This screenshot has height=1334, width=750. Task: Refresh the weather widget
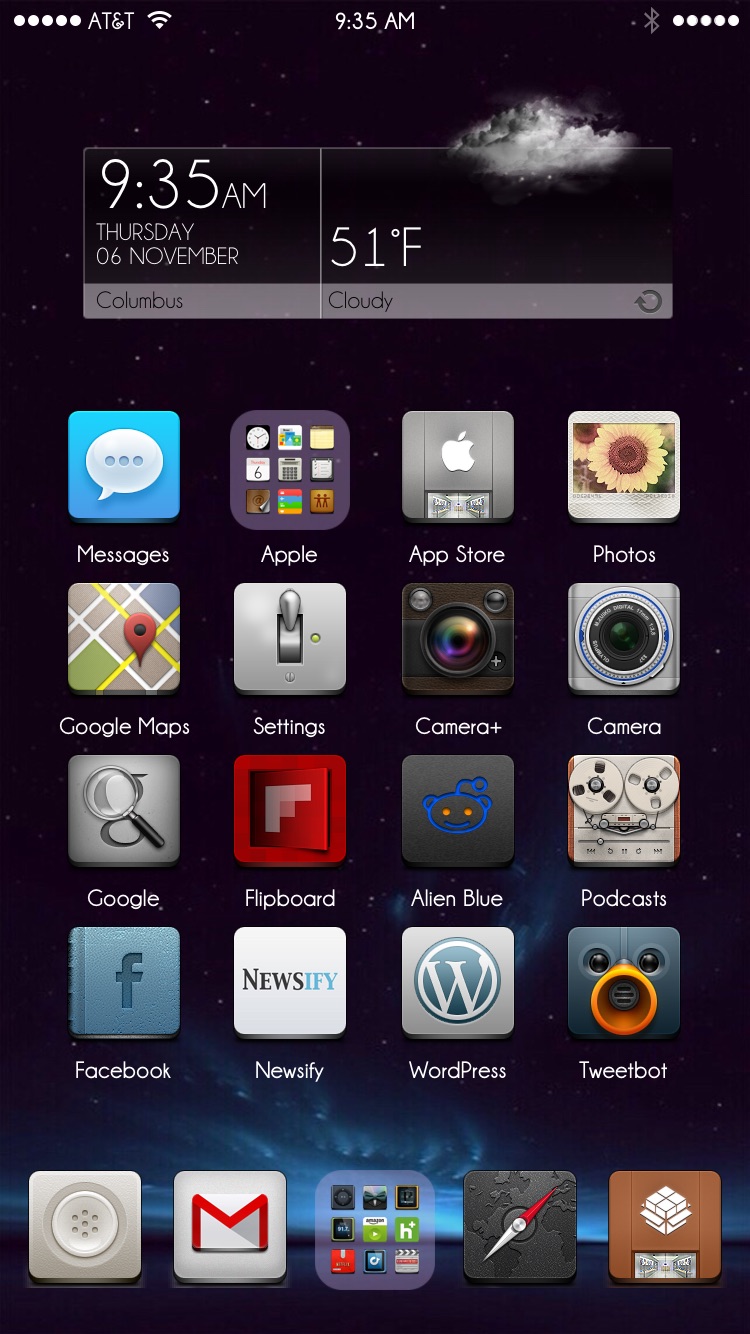point(649,301)
